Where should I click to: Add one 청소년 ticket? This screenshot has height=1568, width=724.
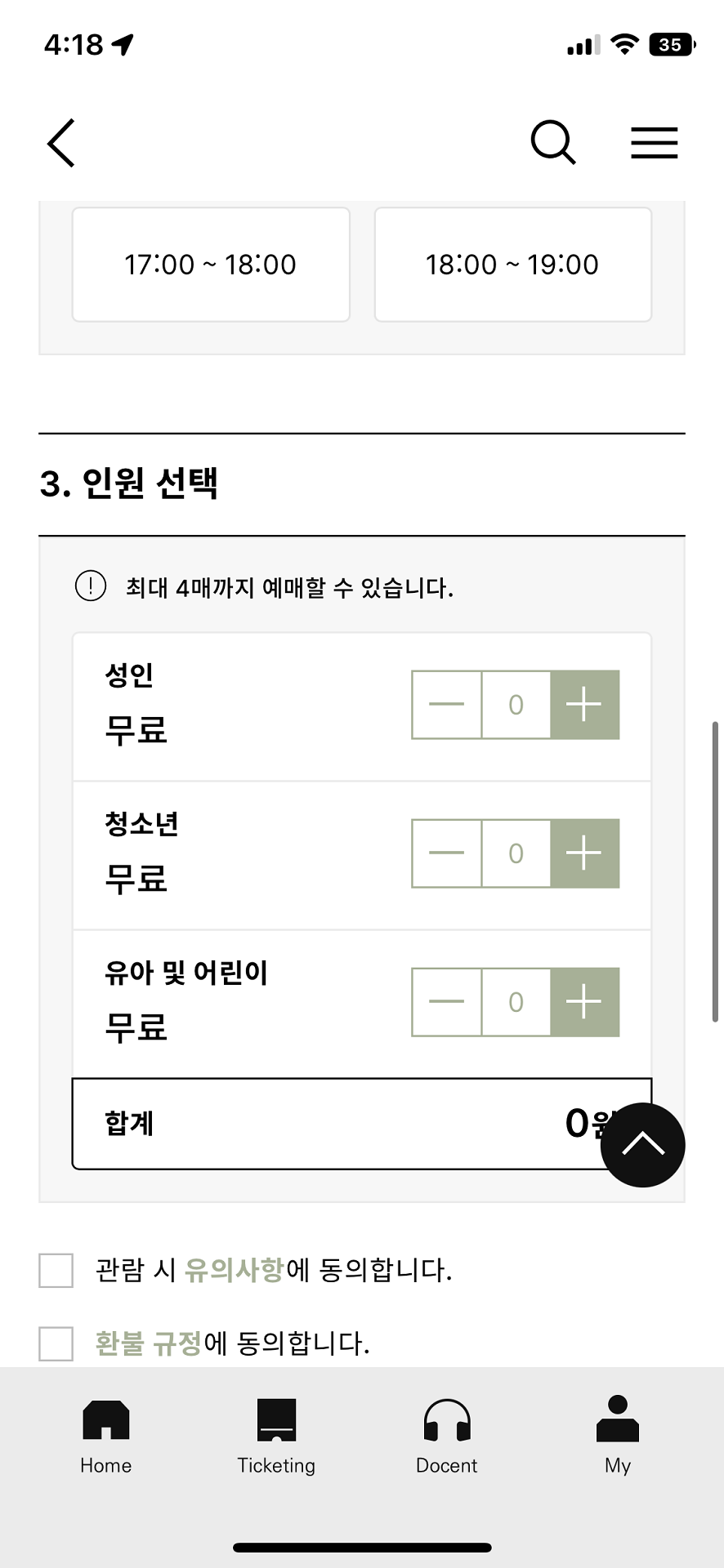click(584, 853)
